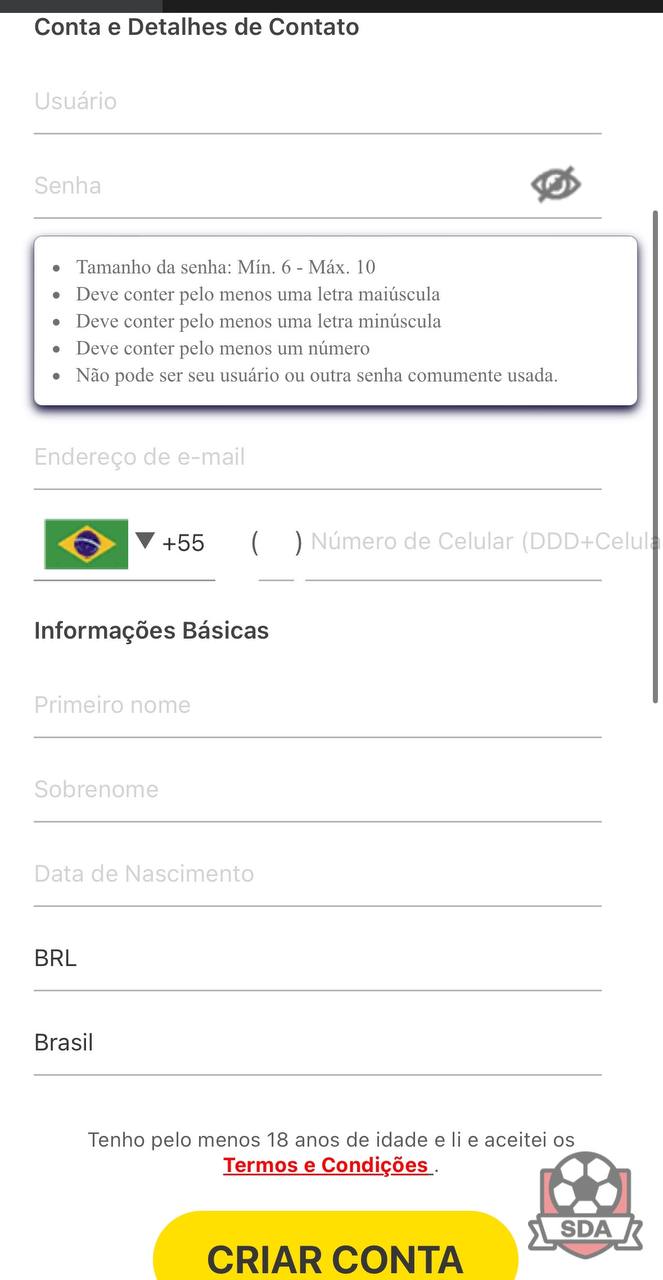Tap the Usuário field
The image size is (663, 1280).
click(317, 102)
